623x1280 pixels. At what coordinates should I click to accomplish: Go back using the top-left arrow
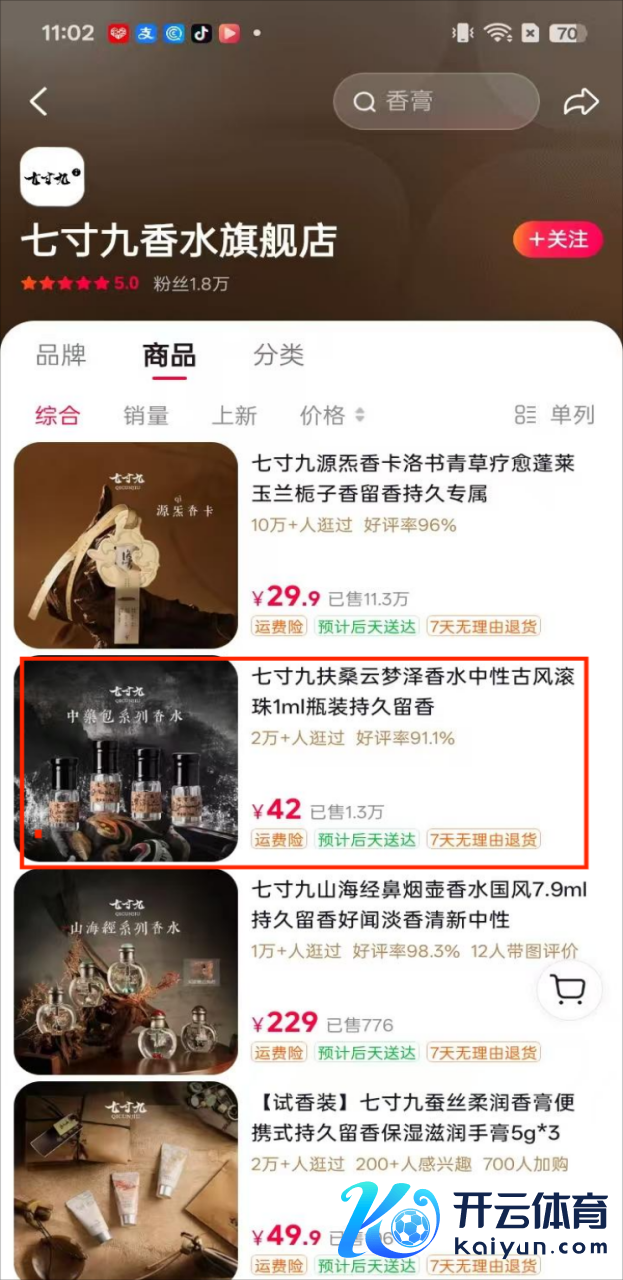[x=39, y=101]
